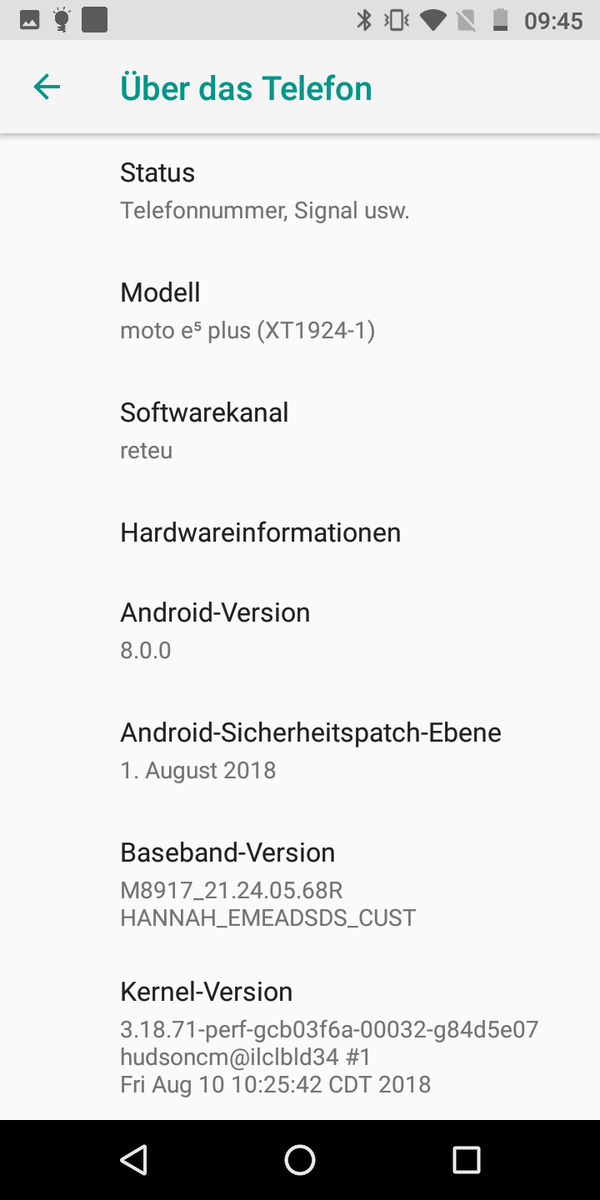Go to the home screen
The height and width of the screenshot is (1200, 600).
pyautogui.click(x=300, y=1159)
